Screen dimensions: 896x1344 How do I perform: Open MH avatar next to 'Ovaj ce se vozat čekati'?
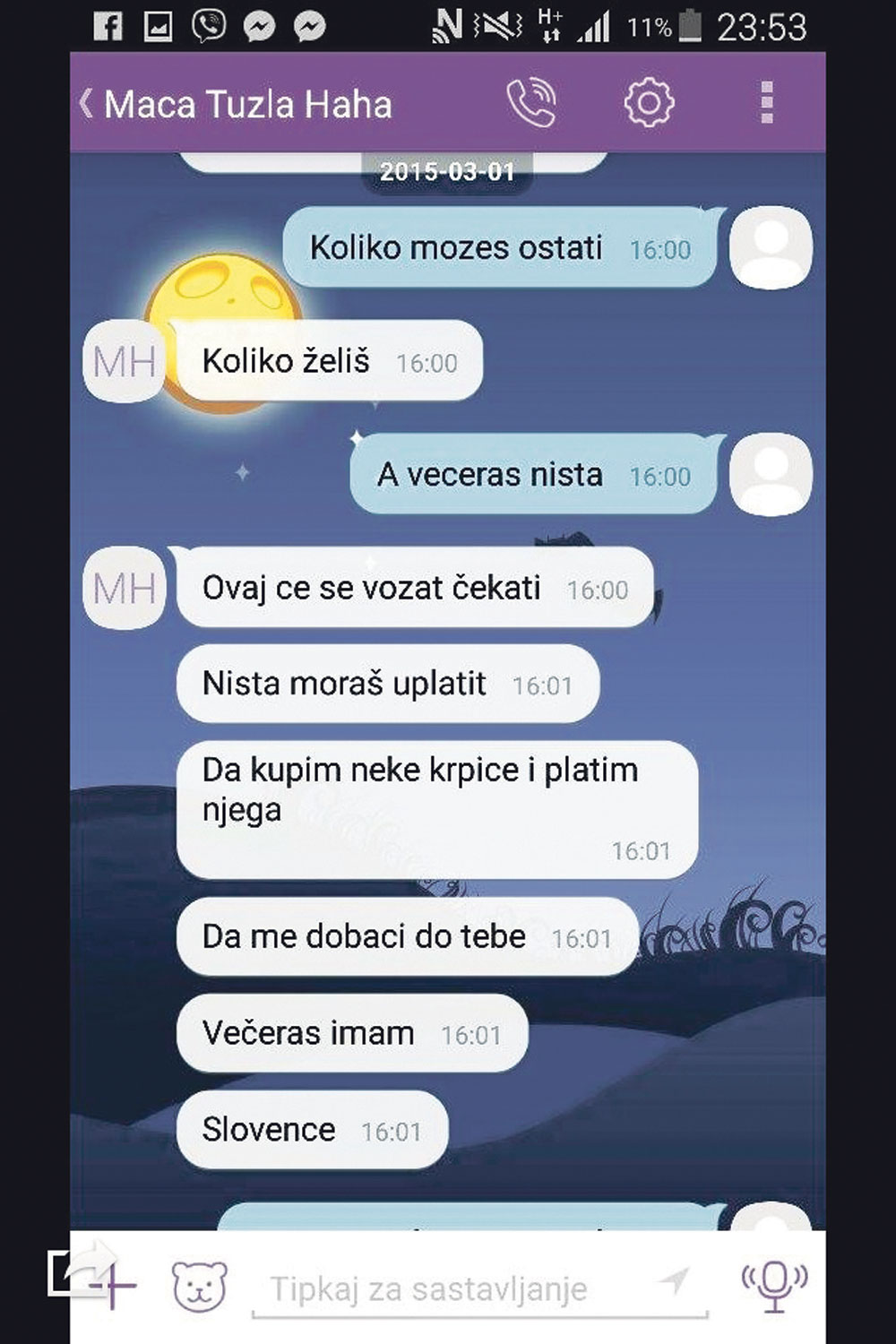tap(125, 589)
